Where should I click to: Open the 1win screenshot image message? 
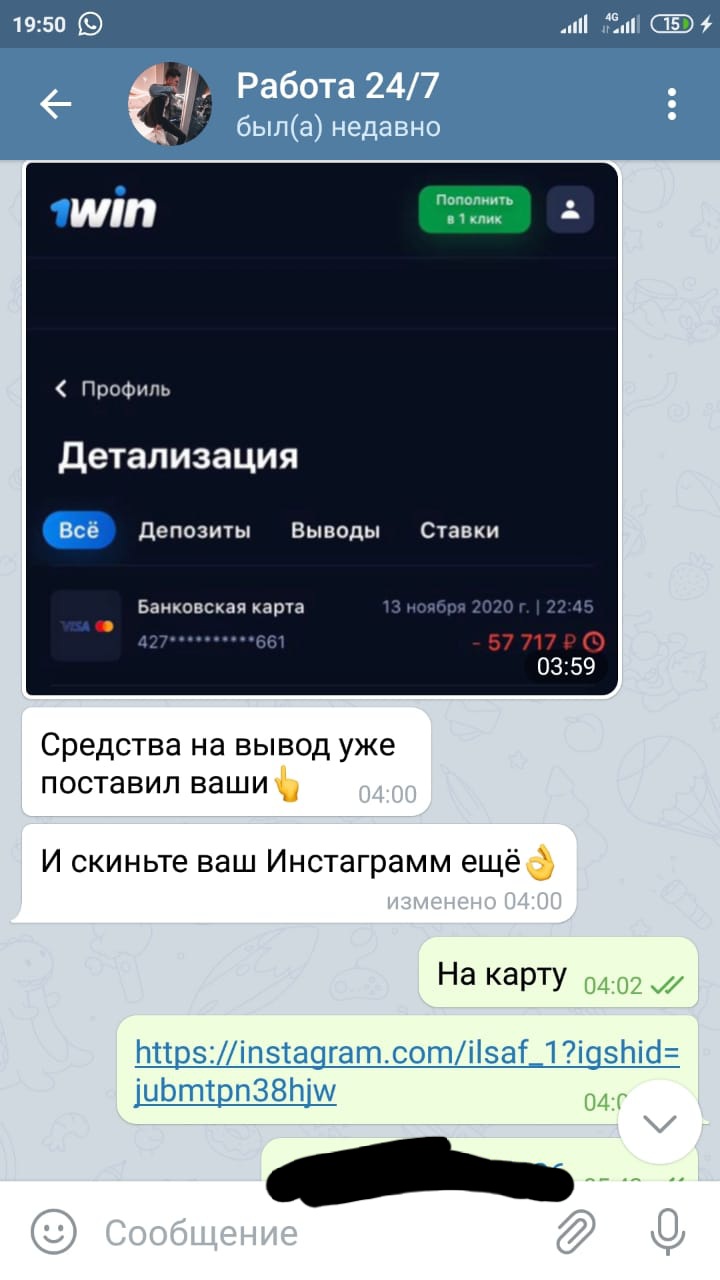tap(322, 429)
